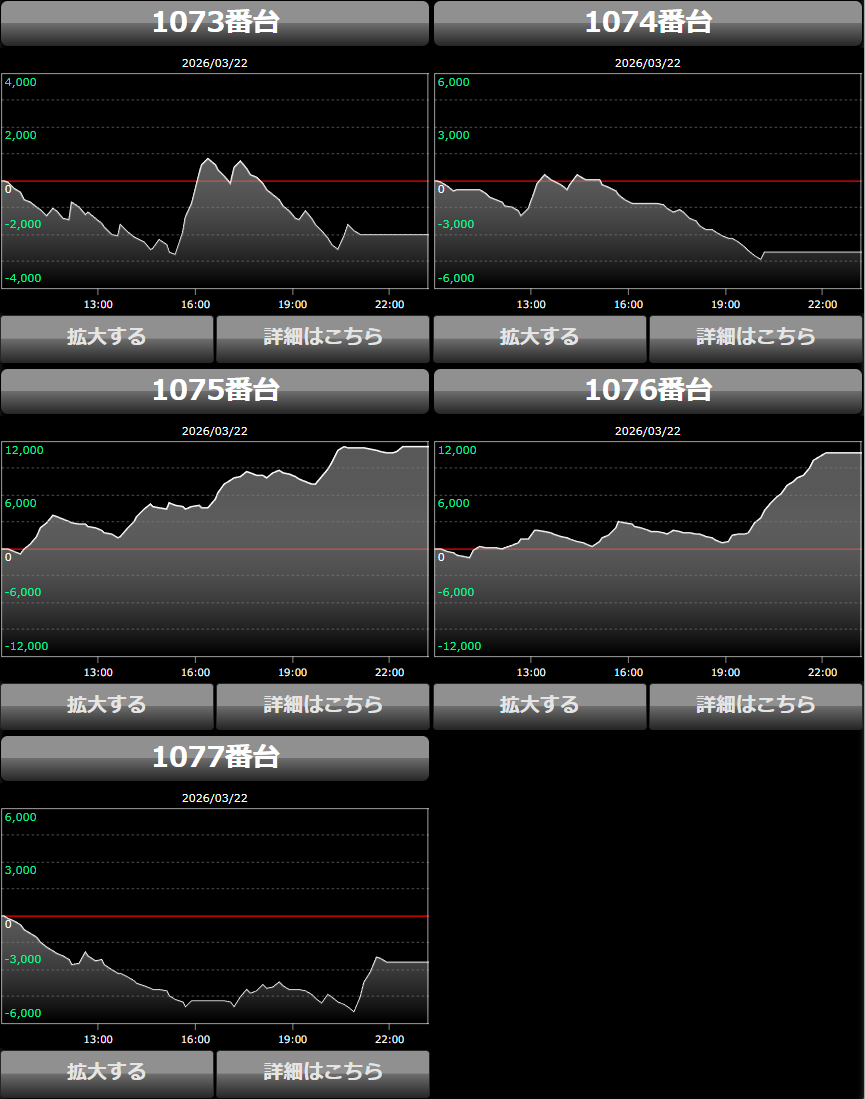
Task: Enlarge the graph for machine 1074番台
Action: [x=540, y=338]
